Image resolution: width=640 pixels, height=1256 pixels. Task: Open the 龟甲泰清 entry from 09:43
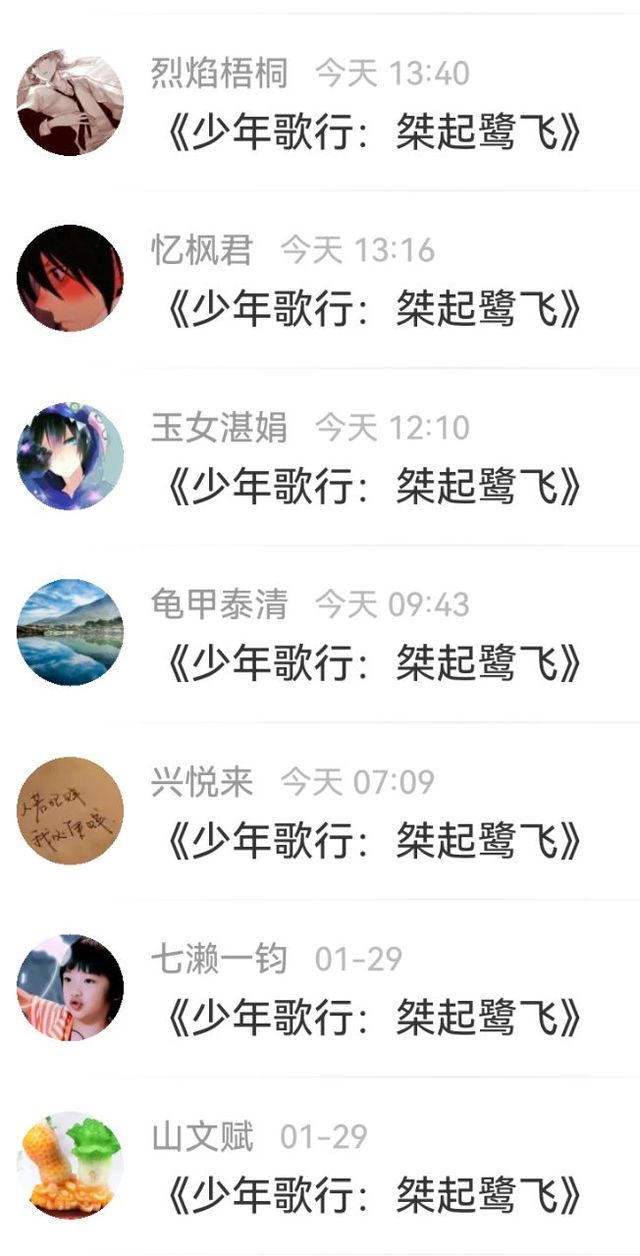(372, 665)
